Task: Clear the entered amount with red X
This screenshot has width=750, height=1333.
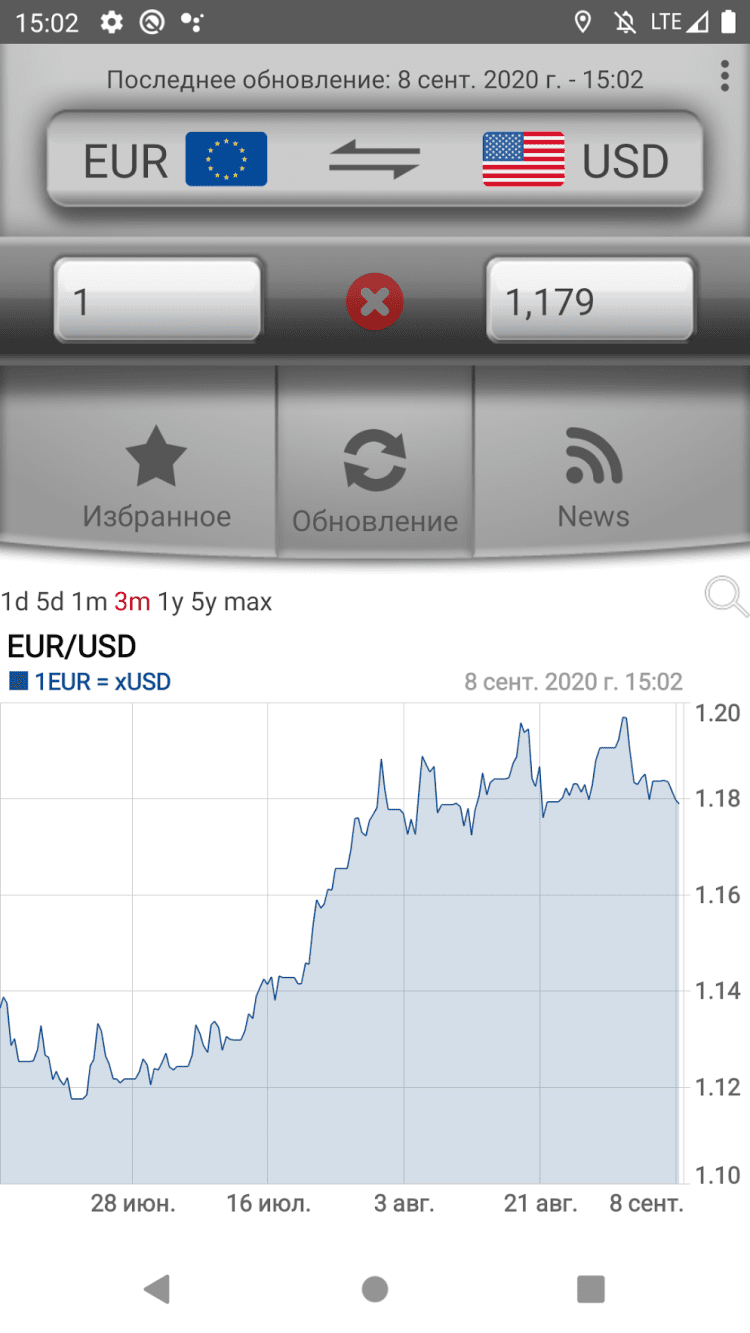Action: [x=375, y=301]
